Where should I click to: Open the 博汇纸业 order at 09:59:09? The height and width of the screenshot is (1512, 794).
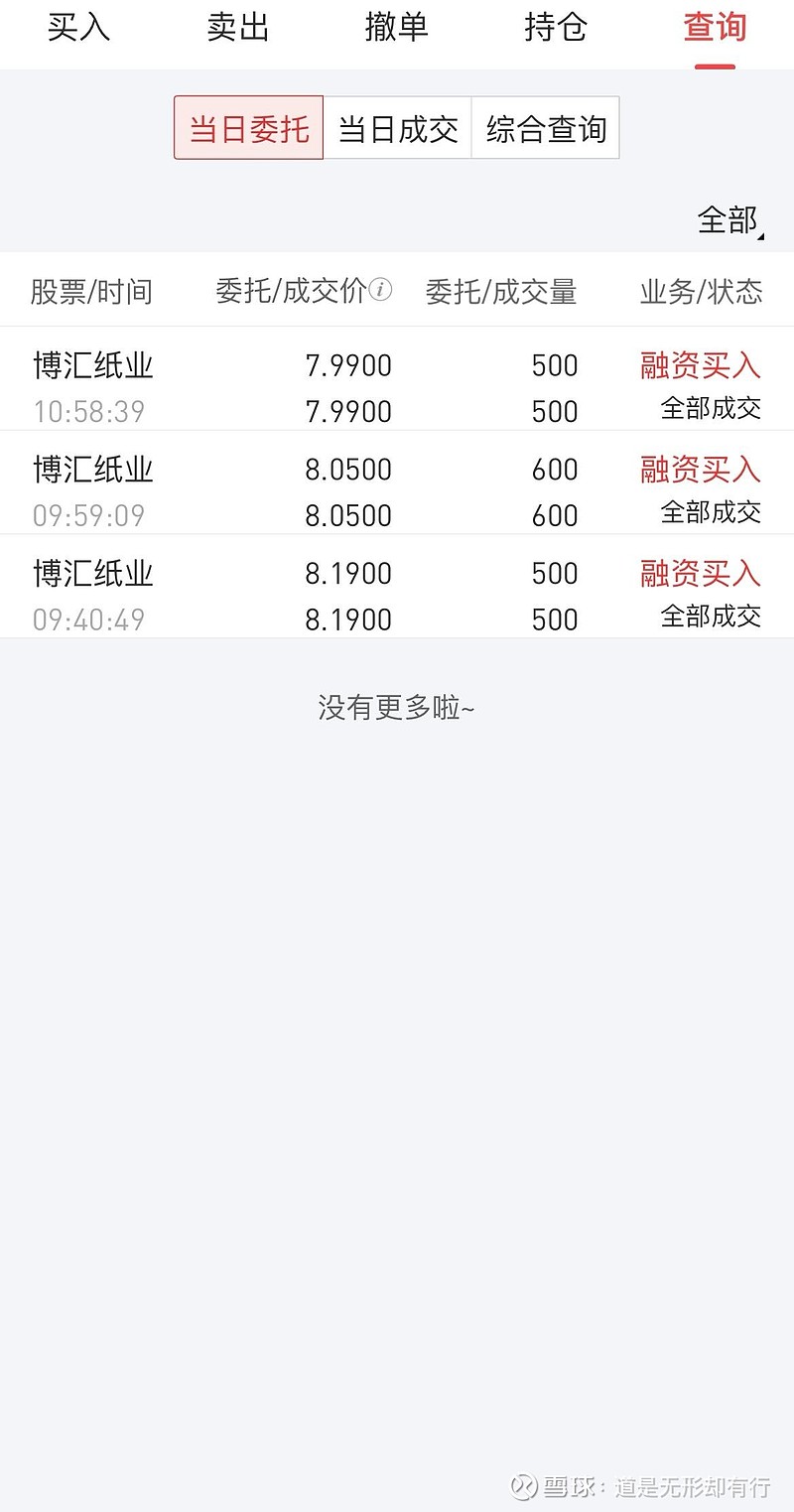(x=397, y=491)
